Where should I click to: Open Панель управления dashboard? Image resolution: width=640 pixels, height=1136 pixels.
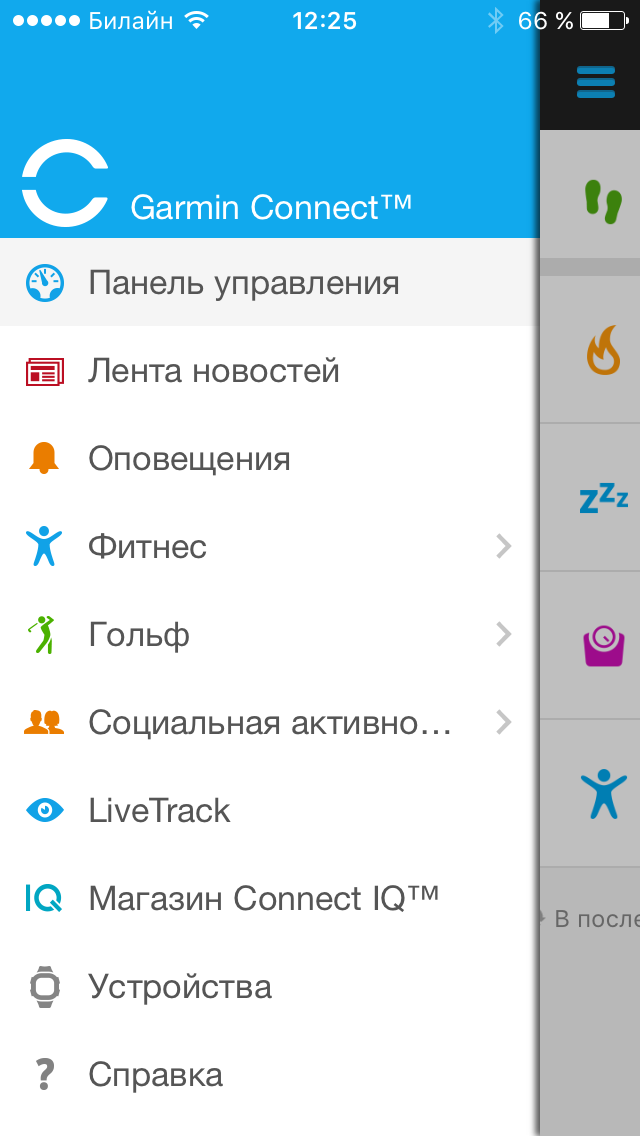pos(270,283)
